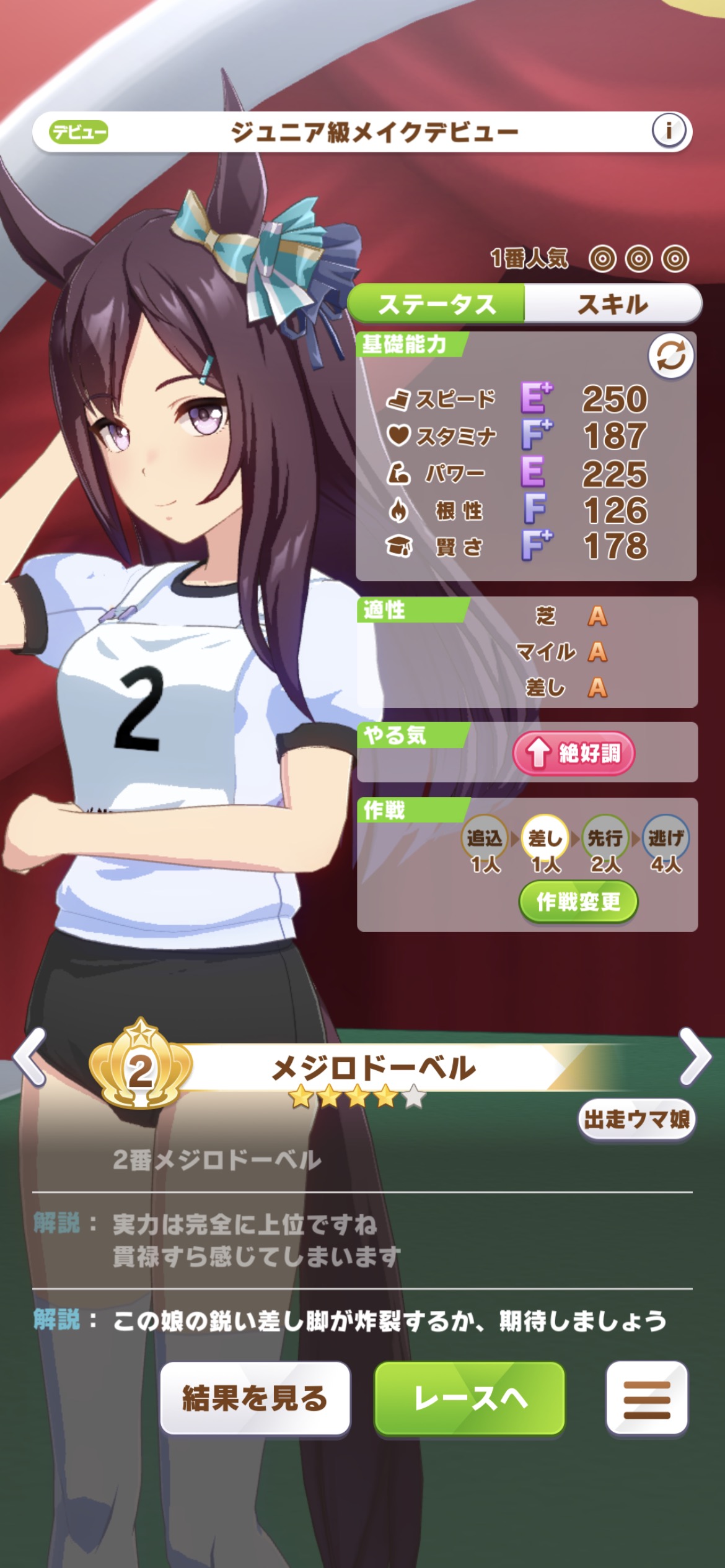Show next runner with right arrow
The height and width of the screenshot is (1568, 725).
click(x=695, y=1056)
